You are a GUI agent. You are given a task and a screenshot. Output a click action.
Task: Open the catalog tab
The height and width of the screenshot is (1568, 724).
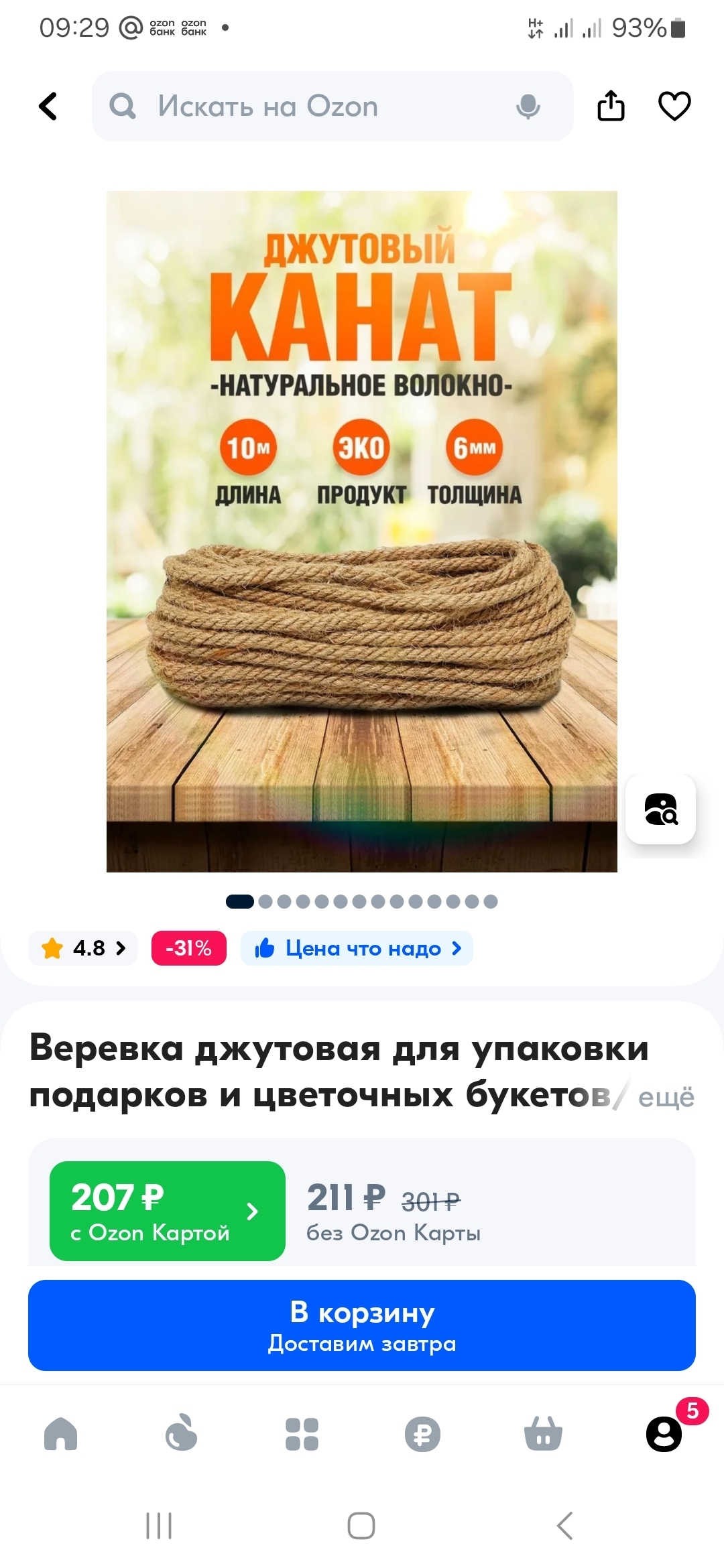(302, 1434)
